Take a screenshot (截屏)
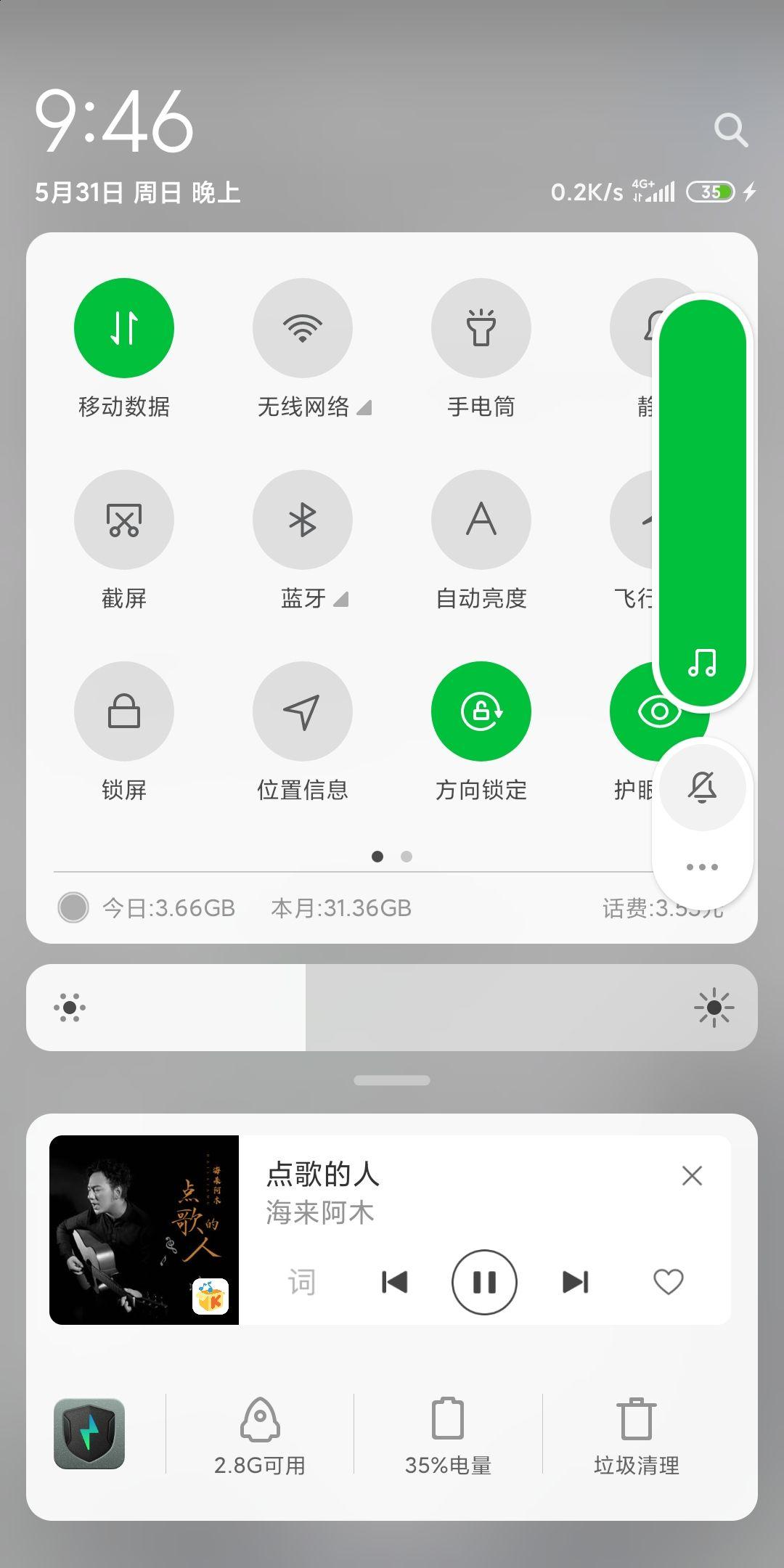 pos(124,520)
